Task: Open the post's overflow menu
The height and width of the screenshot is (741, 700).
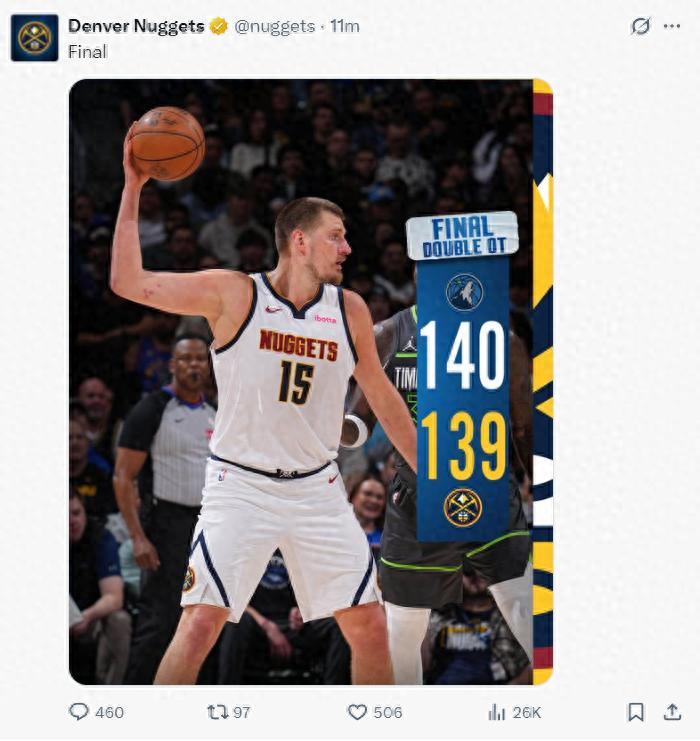Action: click(672, 26)
